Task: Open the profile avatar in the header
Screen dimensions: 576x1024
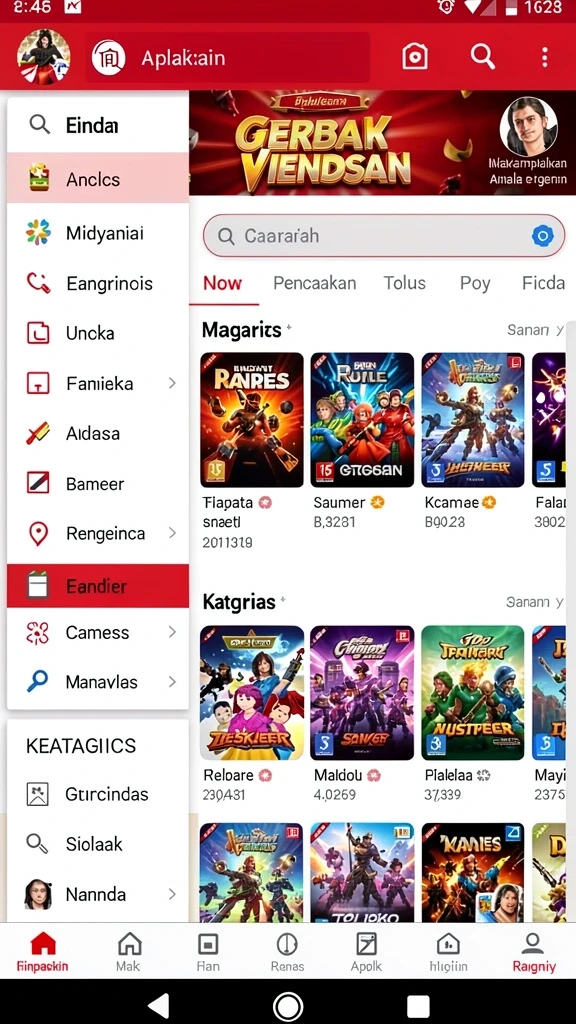Action: [x=43, y=56]
